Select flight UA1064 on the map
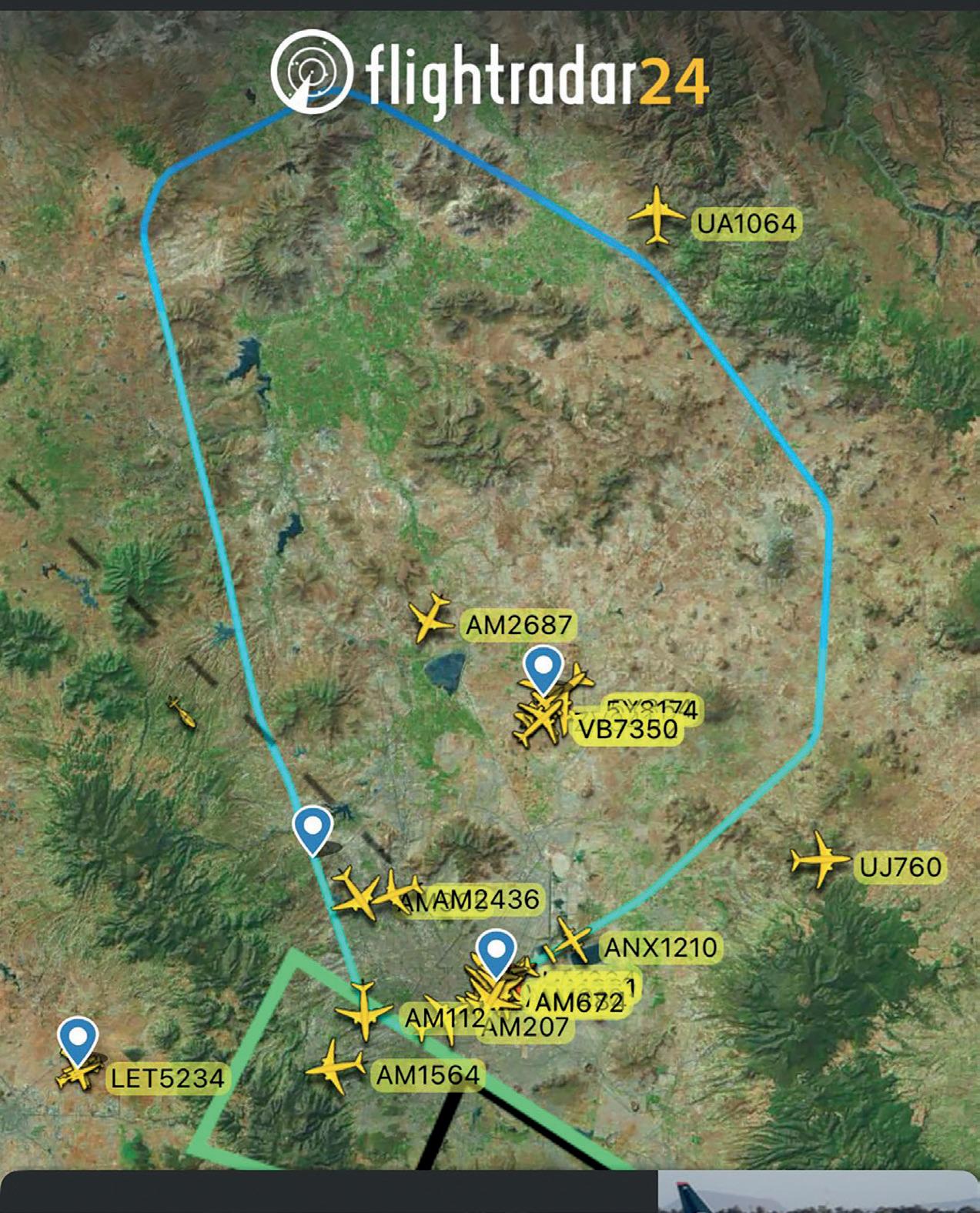The image size is (980, 1213). pyautogui.click(x=656, y=215)
